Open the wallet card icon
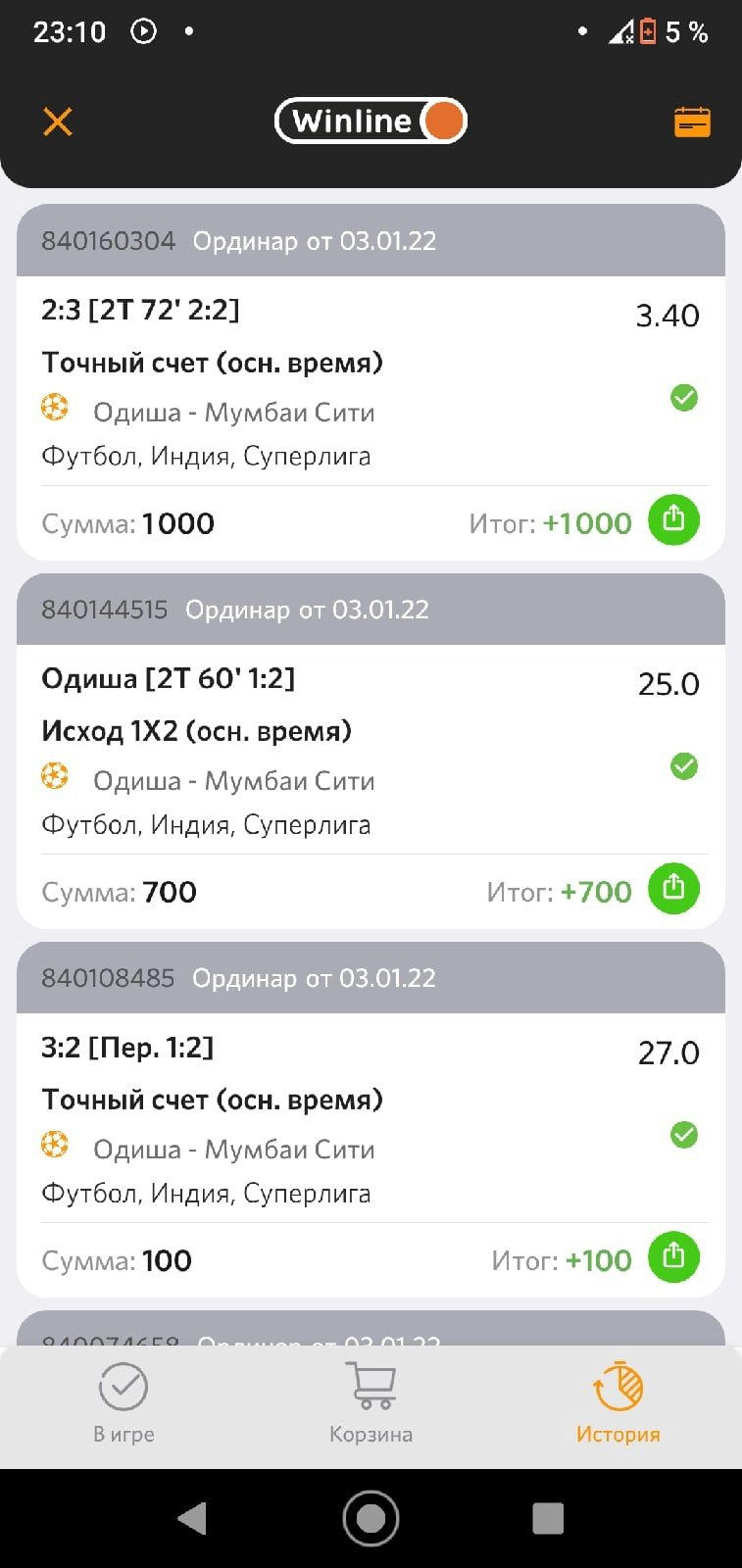This screenshot has width=742, height=1568. click(692, 122)
